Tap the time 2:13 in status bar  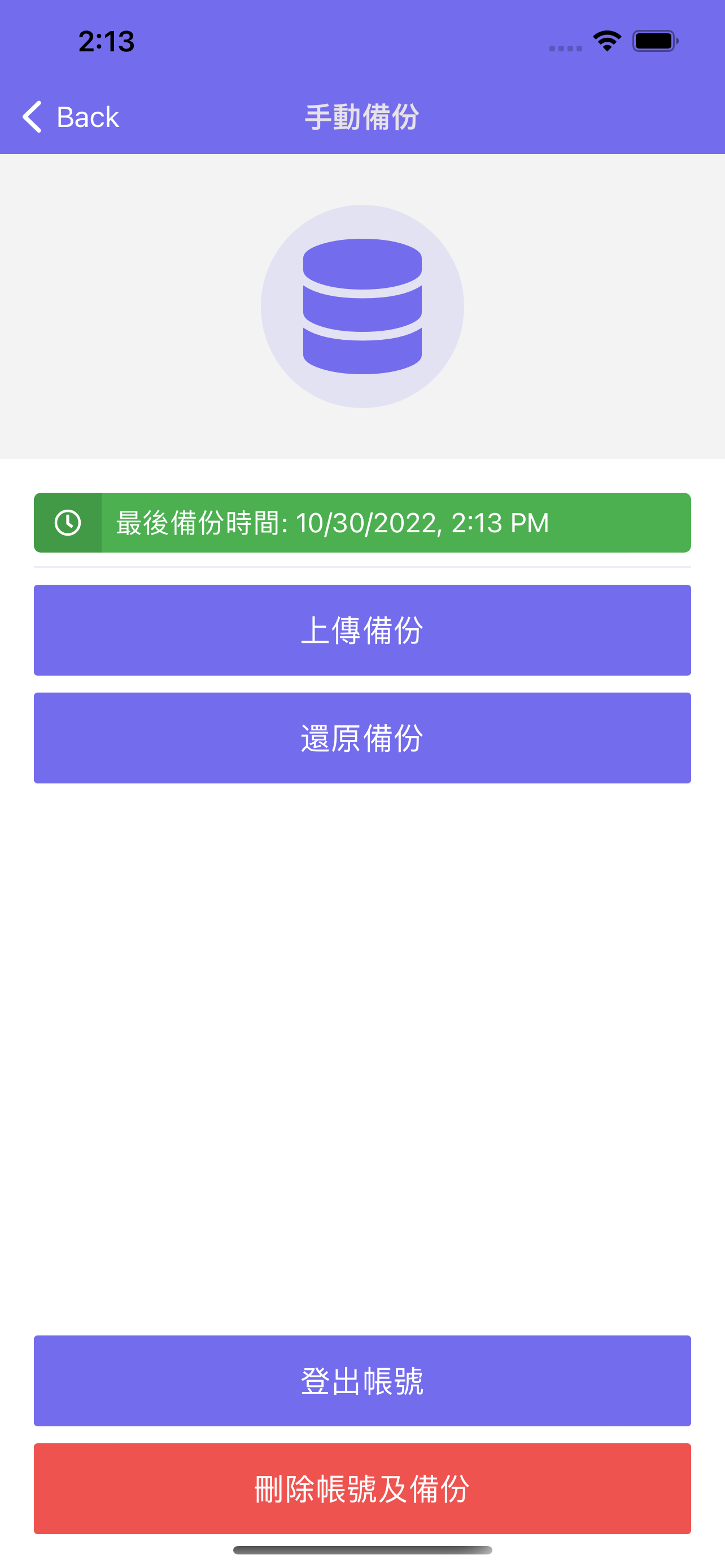click(x=106, y=40)
